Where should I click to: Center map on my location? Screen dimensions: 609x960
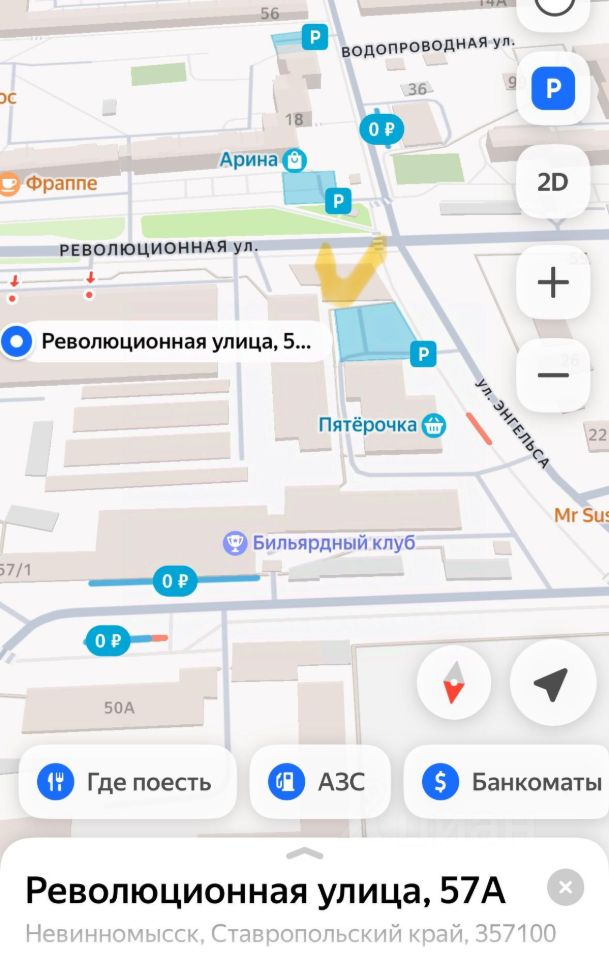552,684
